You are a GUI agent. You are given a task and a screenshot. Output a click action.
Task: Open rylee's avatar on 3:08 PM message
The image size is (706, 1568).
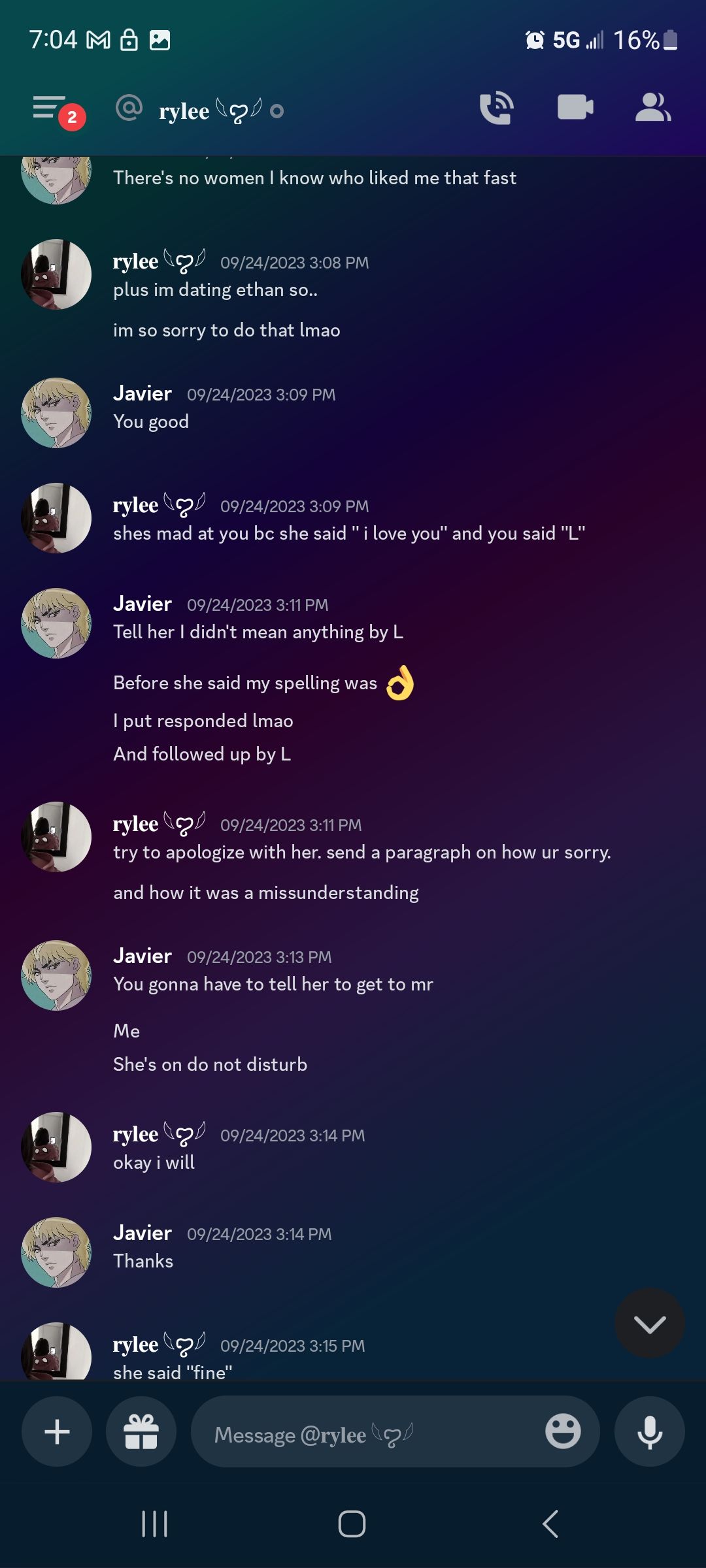click(x=56, y=274)
